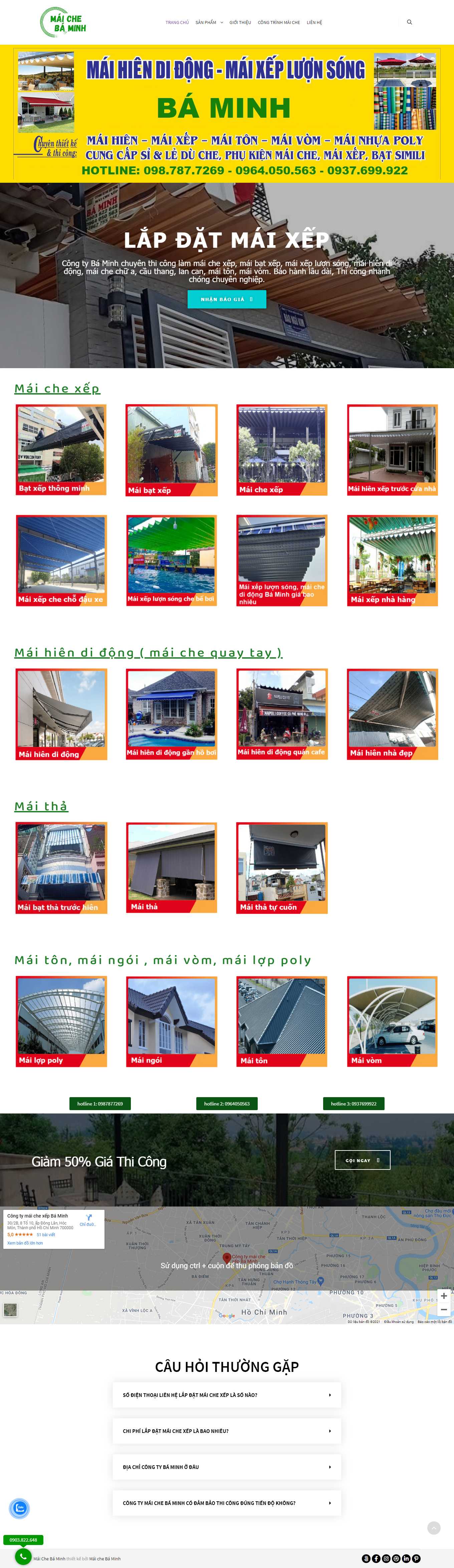Open the search icon in the header
Screen dimensions: 454x1568
pos(409,22)
